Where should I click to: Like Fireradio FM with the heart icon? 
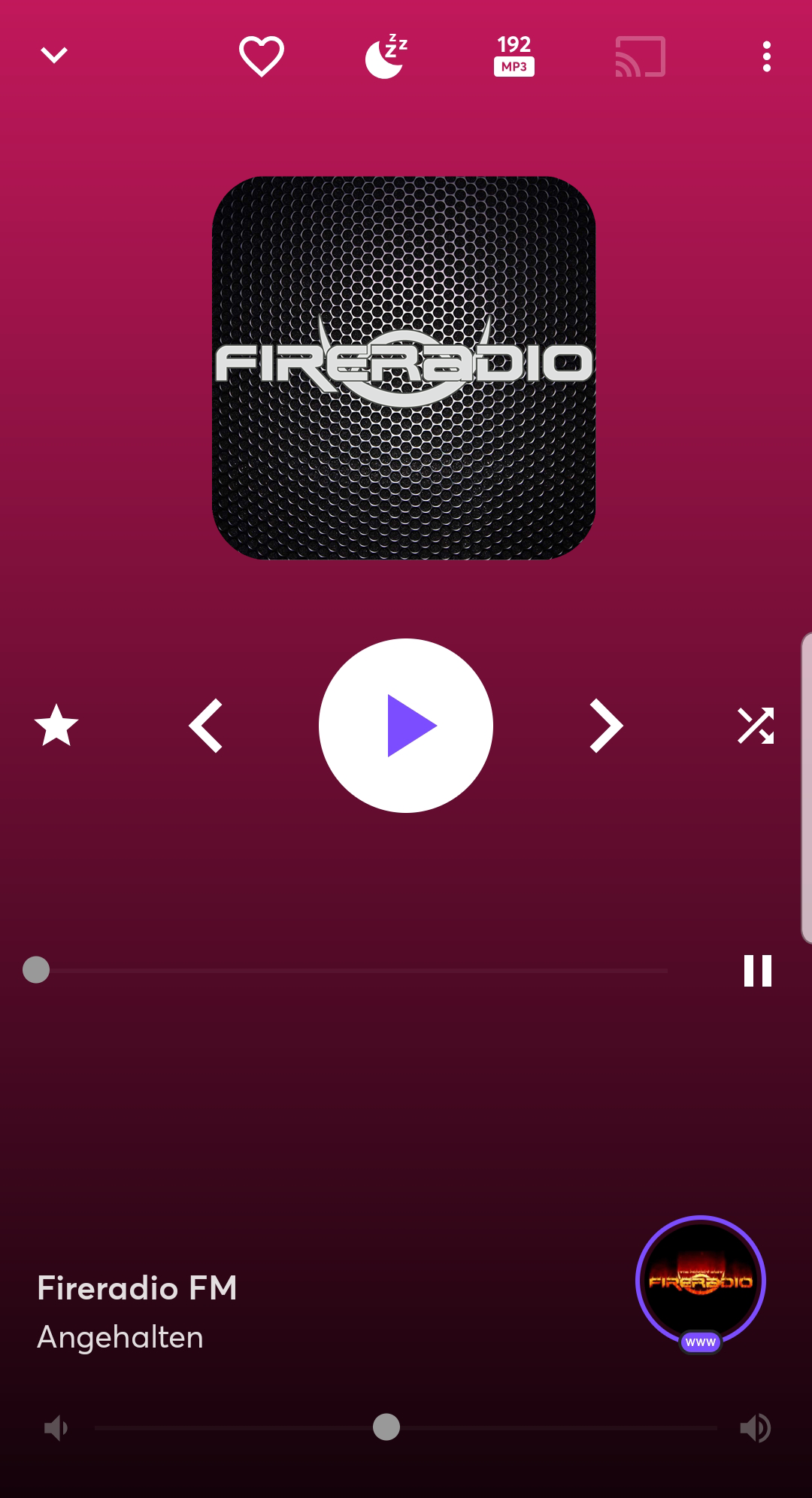(x=262, y=56)
